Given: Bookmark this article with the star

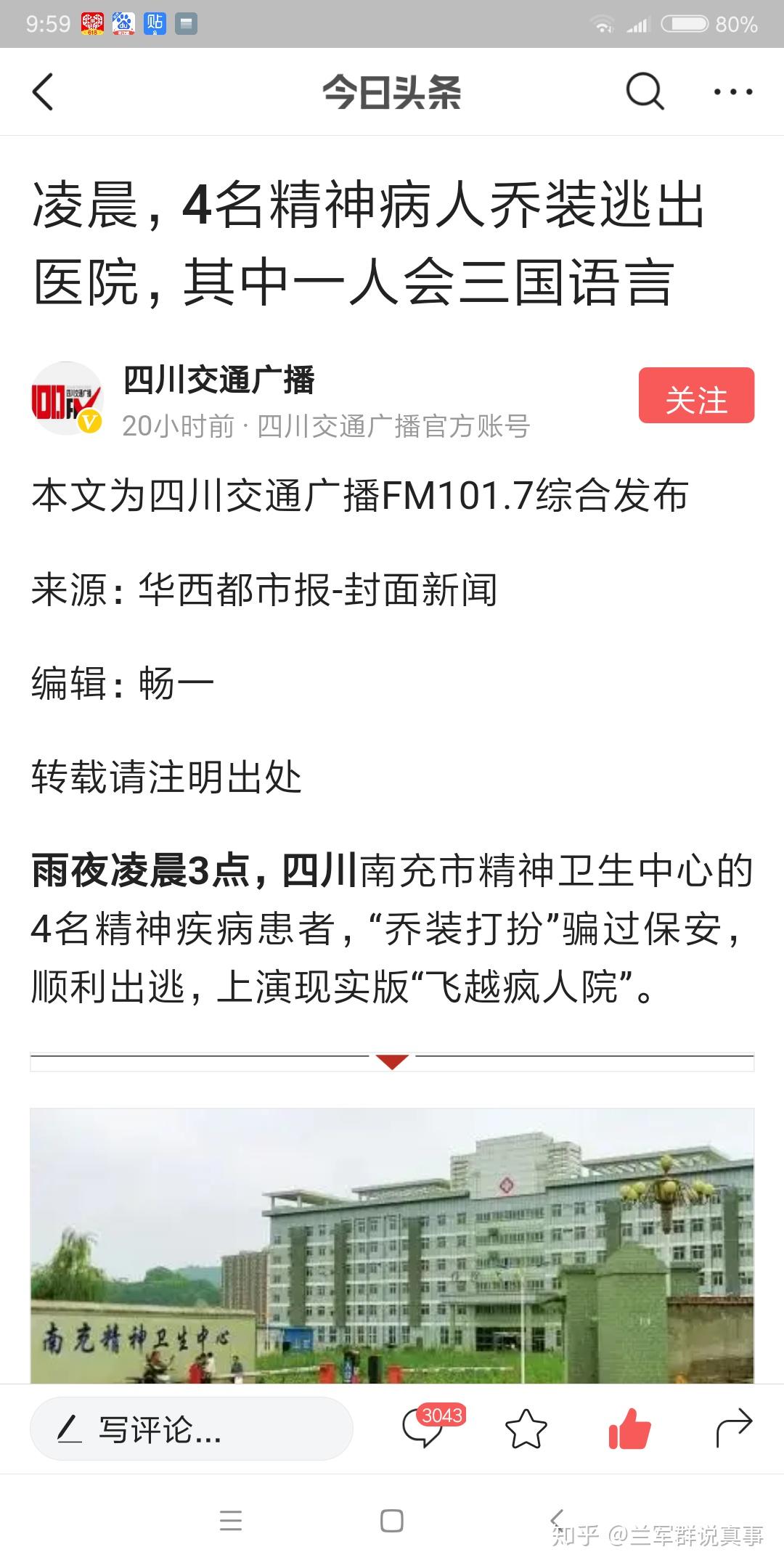Looking at the screenshot, I should [526, 1429].
